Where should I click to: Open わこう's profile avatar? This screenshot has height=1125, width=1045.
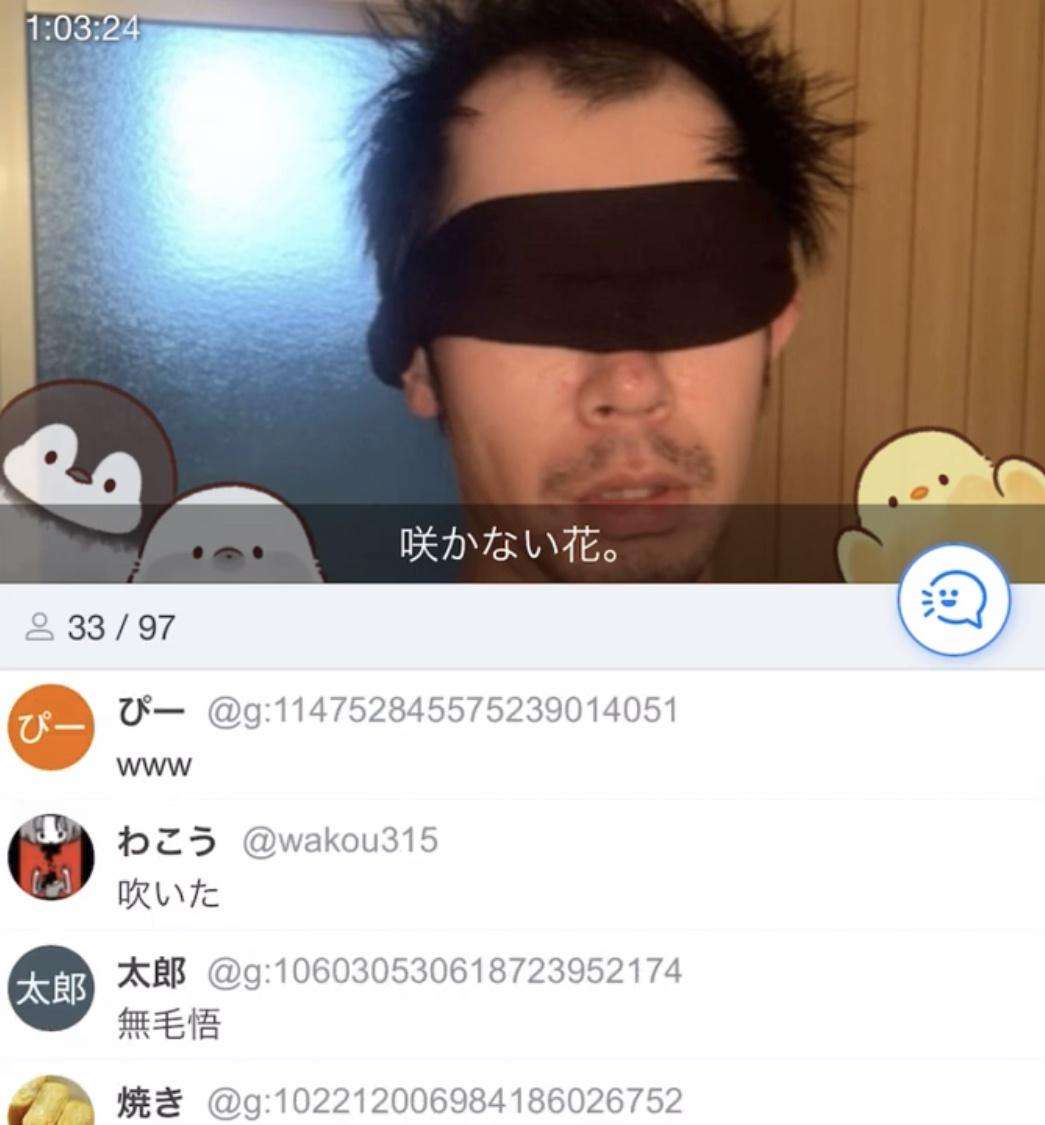click(x=51, y=858)
